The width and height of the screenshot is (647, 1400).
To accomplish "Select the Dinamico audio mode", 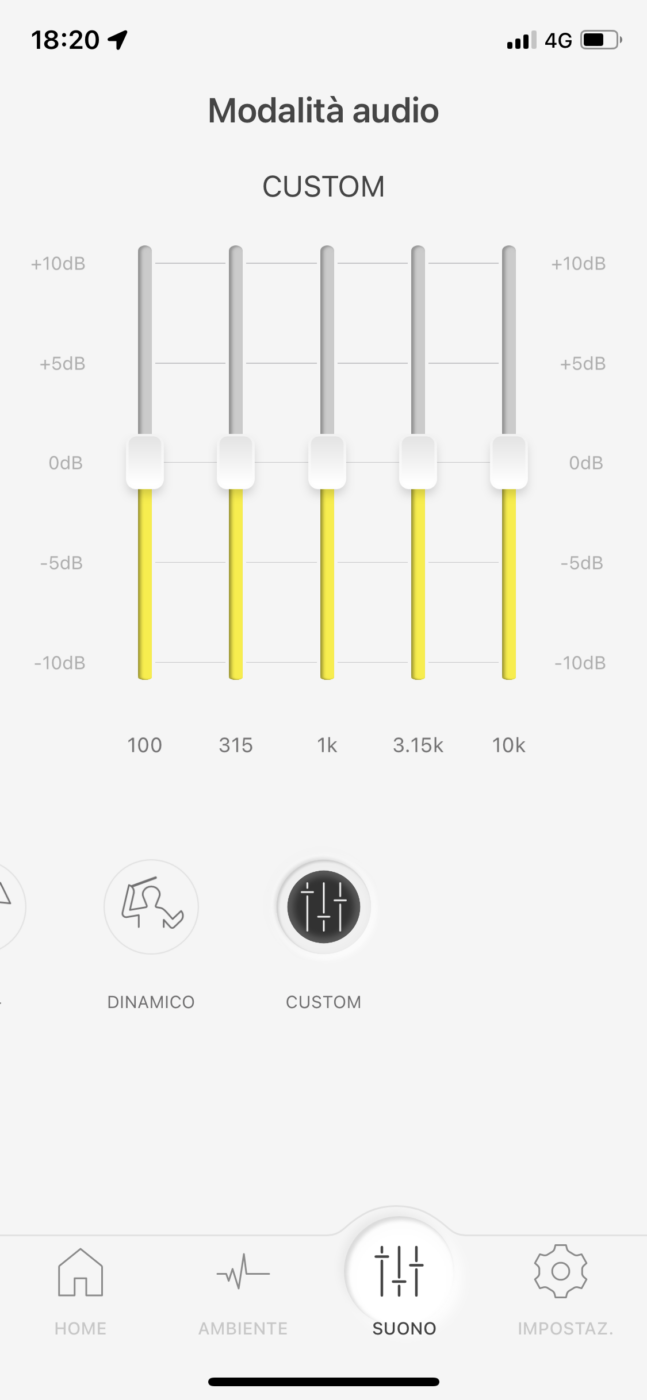I will 151,908.
